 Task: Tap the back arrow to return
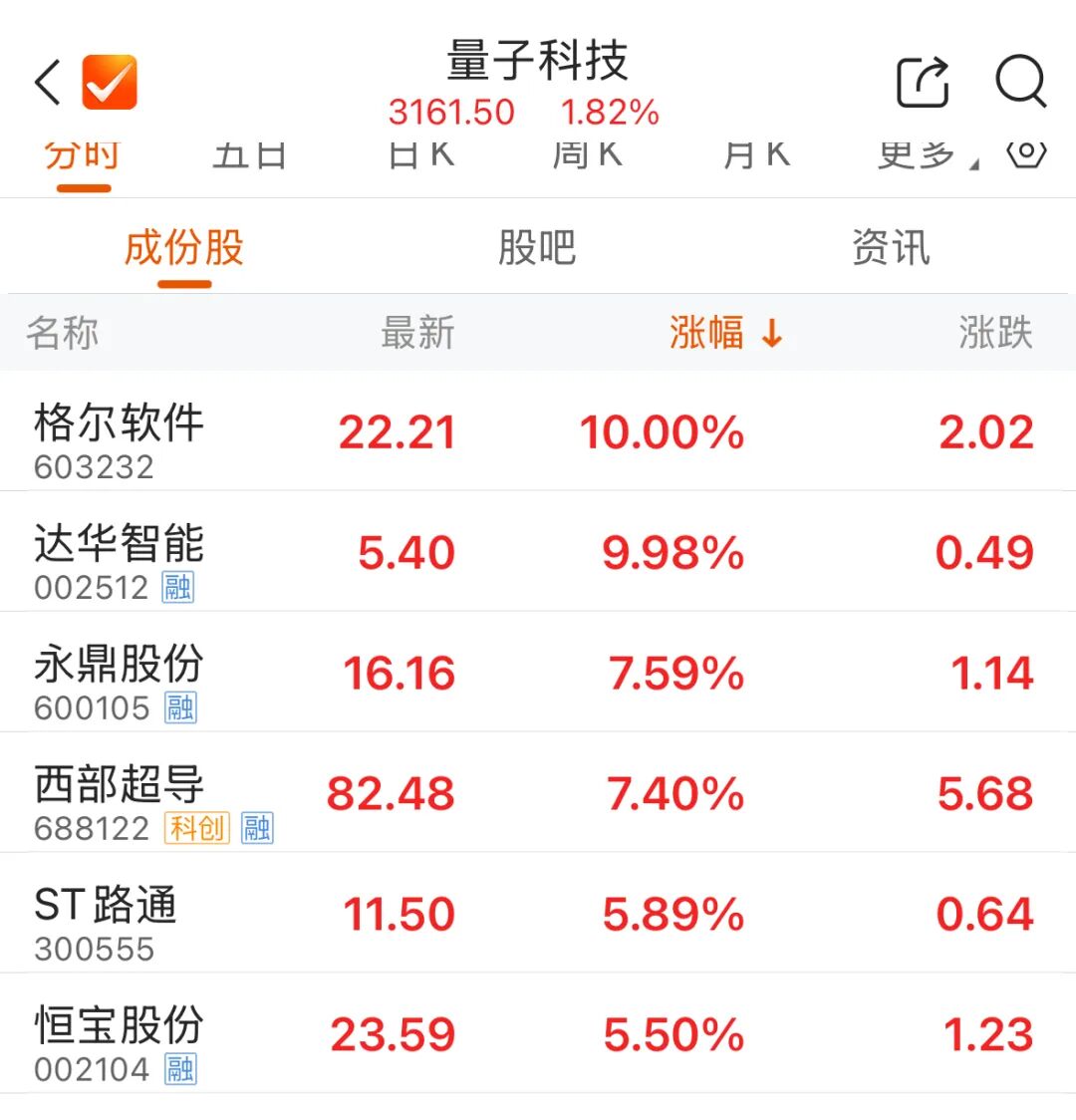point(45,82)
